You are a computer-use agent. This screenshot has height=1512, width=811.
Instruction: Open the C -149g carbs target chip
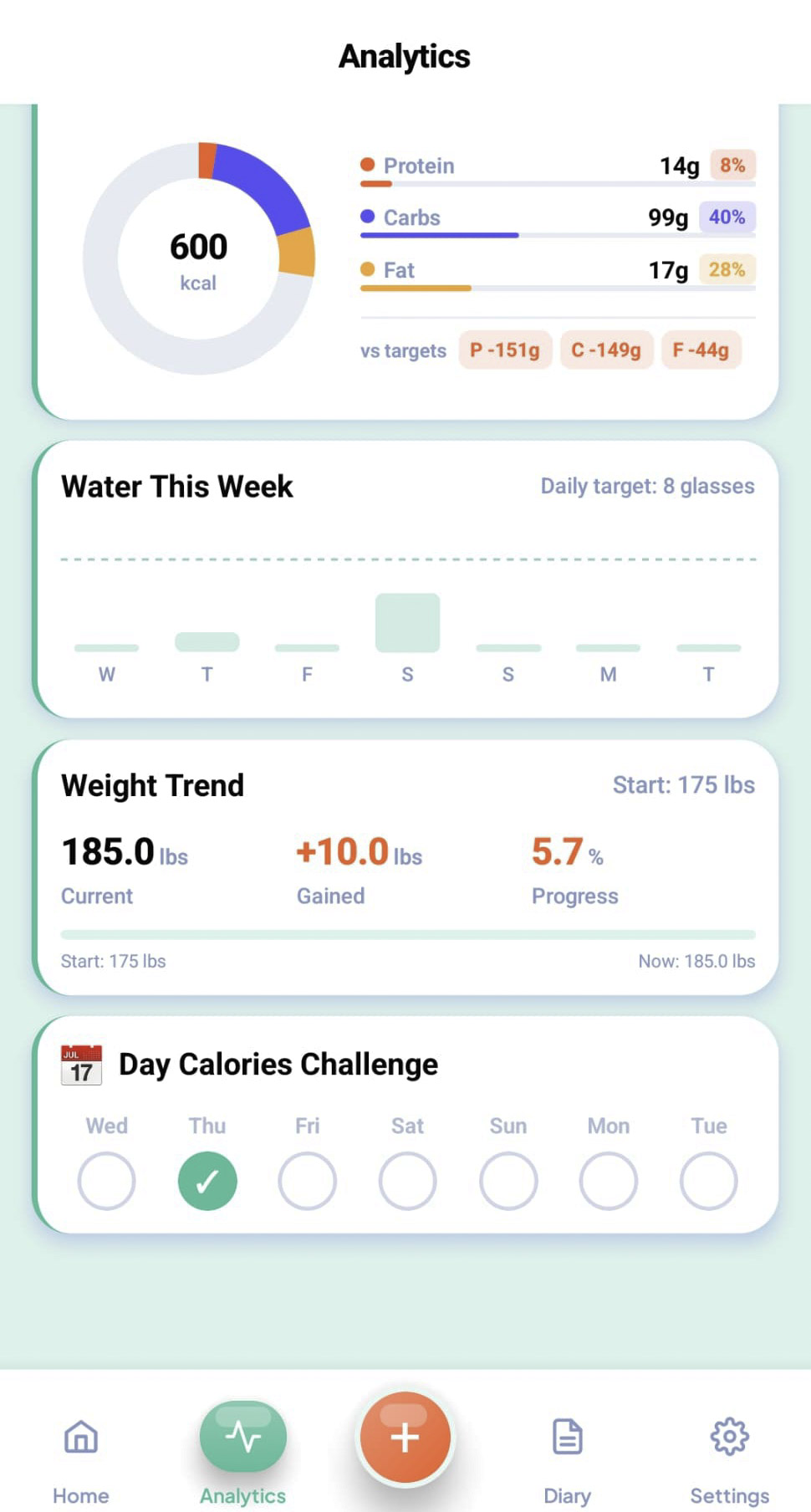coord(606,350)
